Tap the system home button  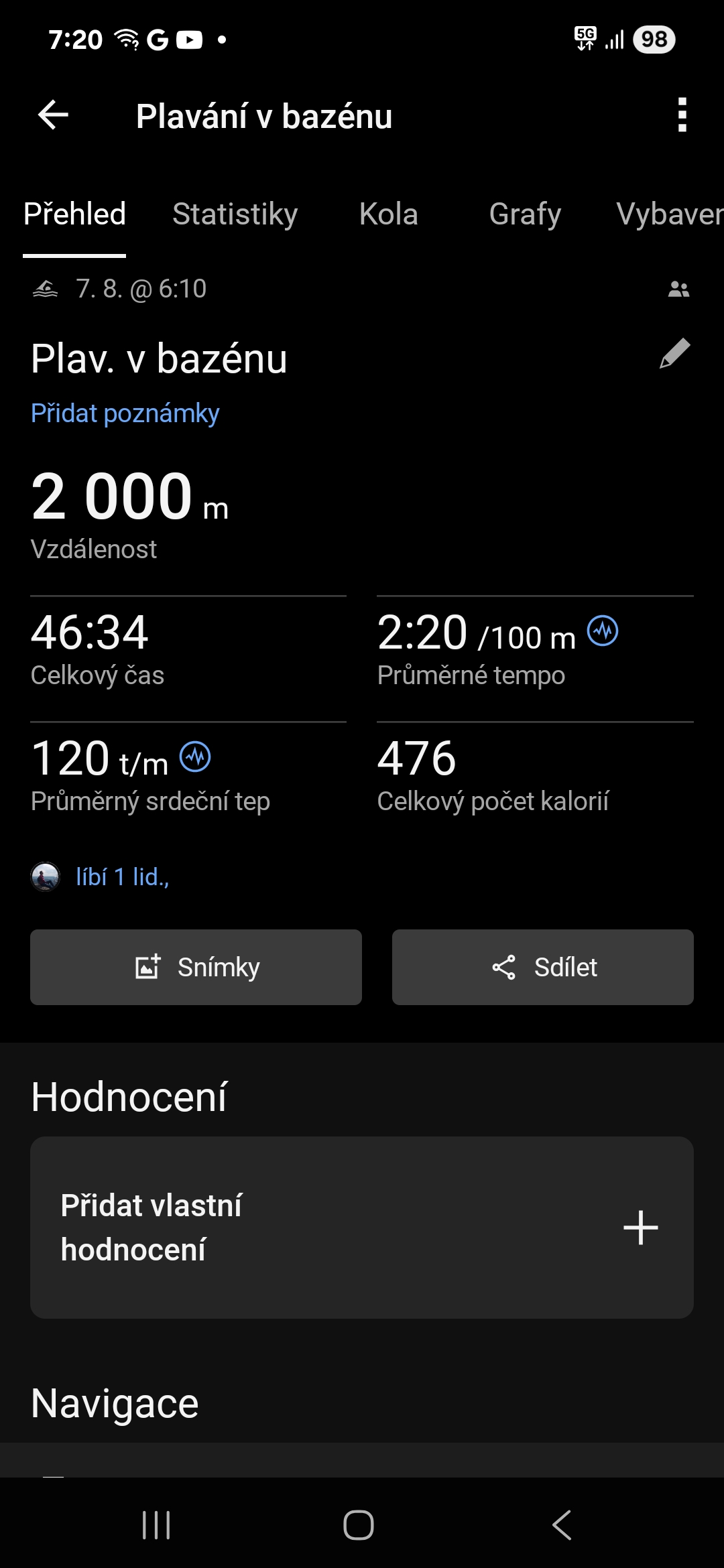359,1525
